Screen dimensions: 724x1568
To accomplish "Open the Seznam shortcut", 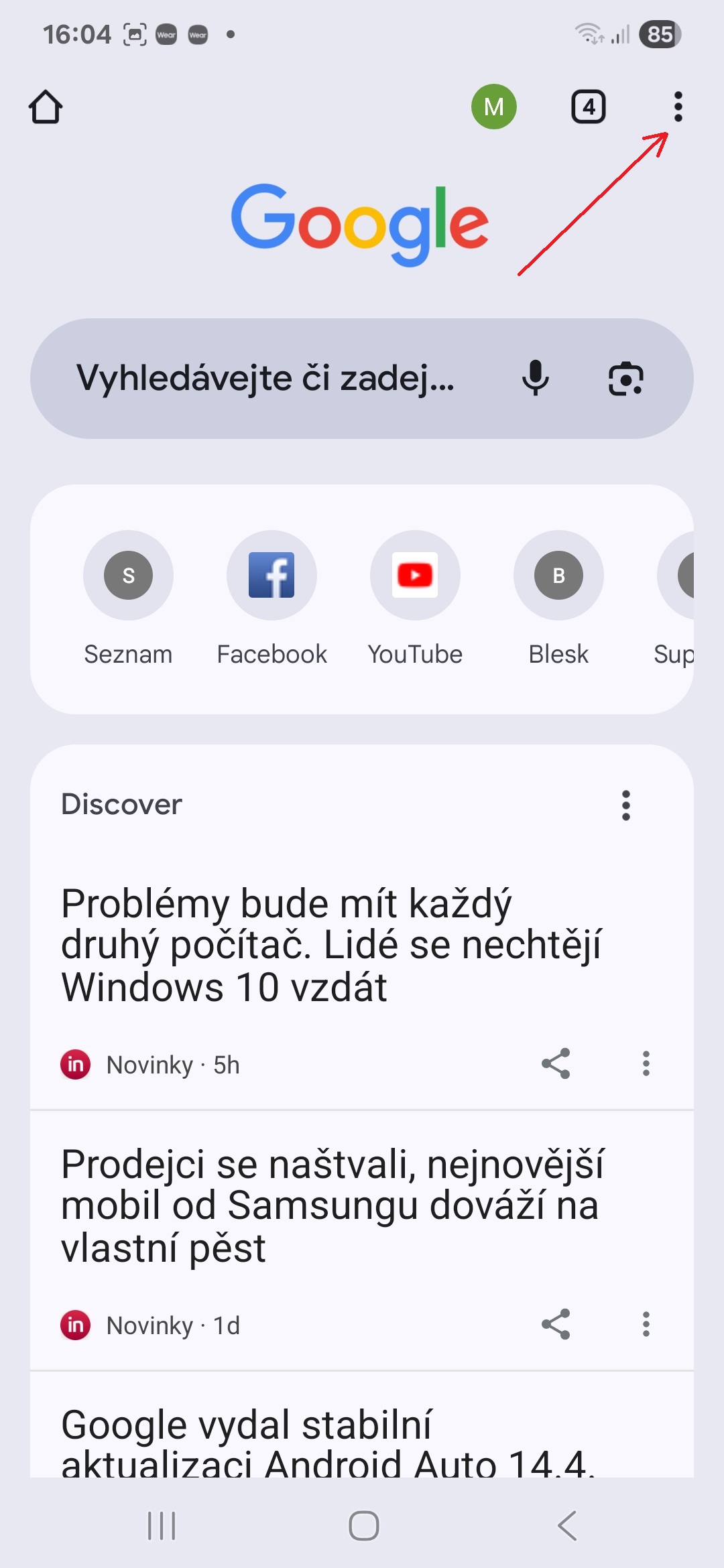I will pyautogui.click(x=128, y=598).
